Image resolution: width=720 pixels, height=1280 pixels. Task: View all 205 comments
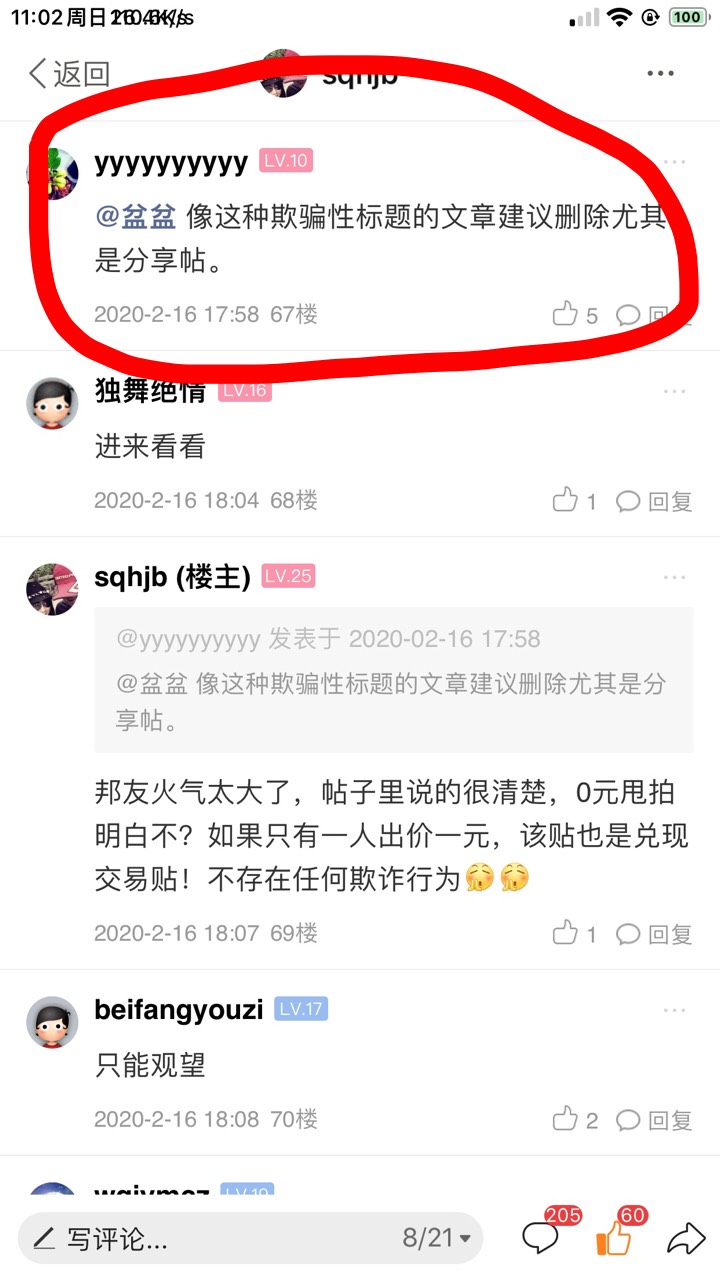(541, 1238)
